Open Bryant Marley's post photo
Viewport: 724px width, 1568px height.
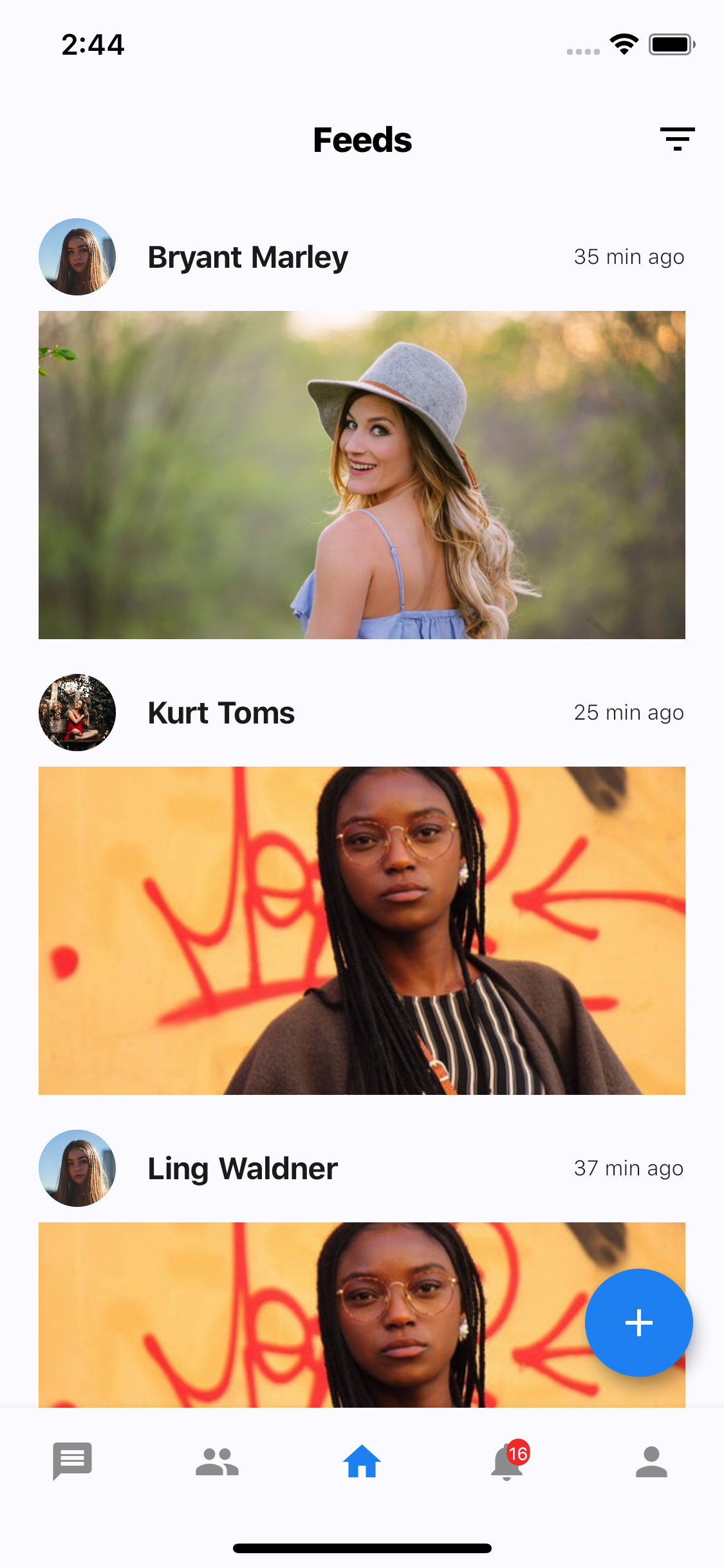[x=362, y=475]
